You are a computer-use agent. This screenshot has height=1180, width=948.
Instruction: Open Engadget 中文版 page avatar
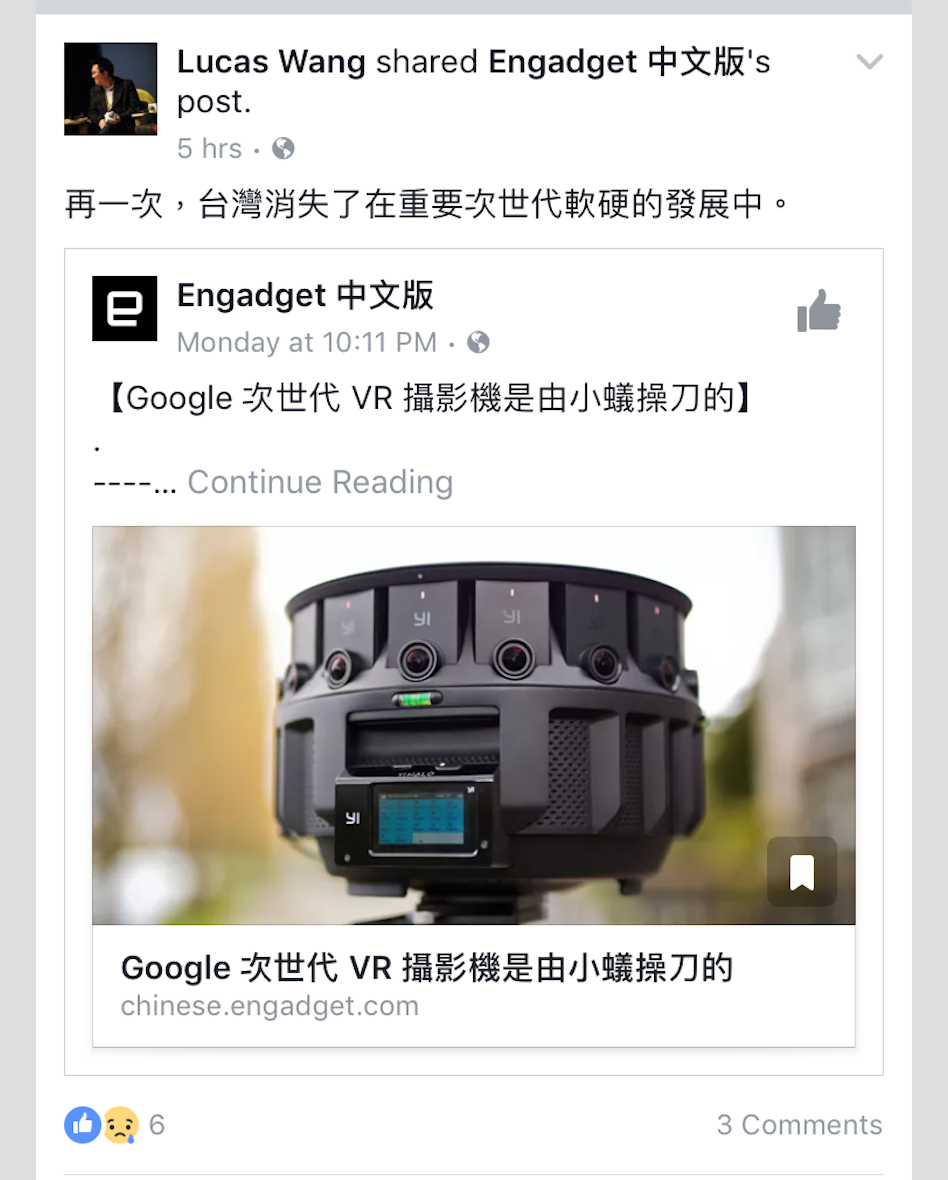coord(125,308)
